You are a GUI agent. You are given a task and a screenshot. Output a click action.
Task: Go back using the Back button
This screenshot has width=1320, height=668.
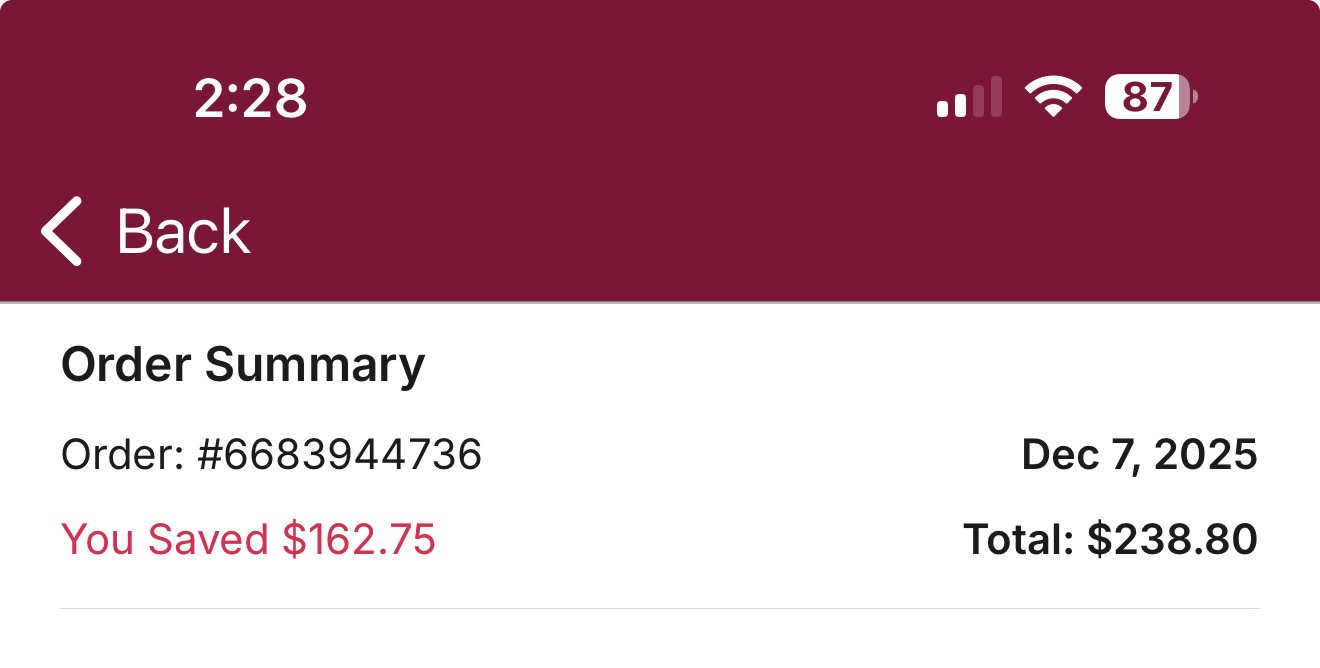pos(146,232)
